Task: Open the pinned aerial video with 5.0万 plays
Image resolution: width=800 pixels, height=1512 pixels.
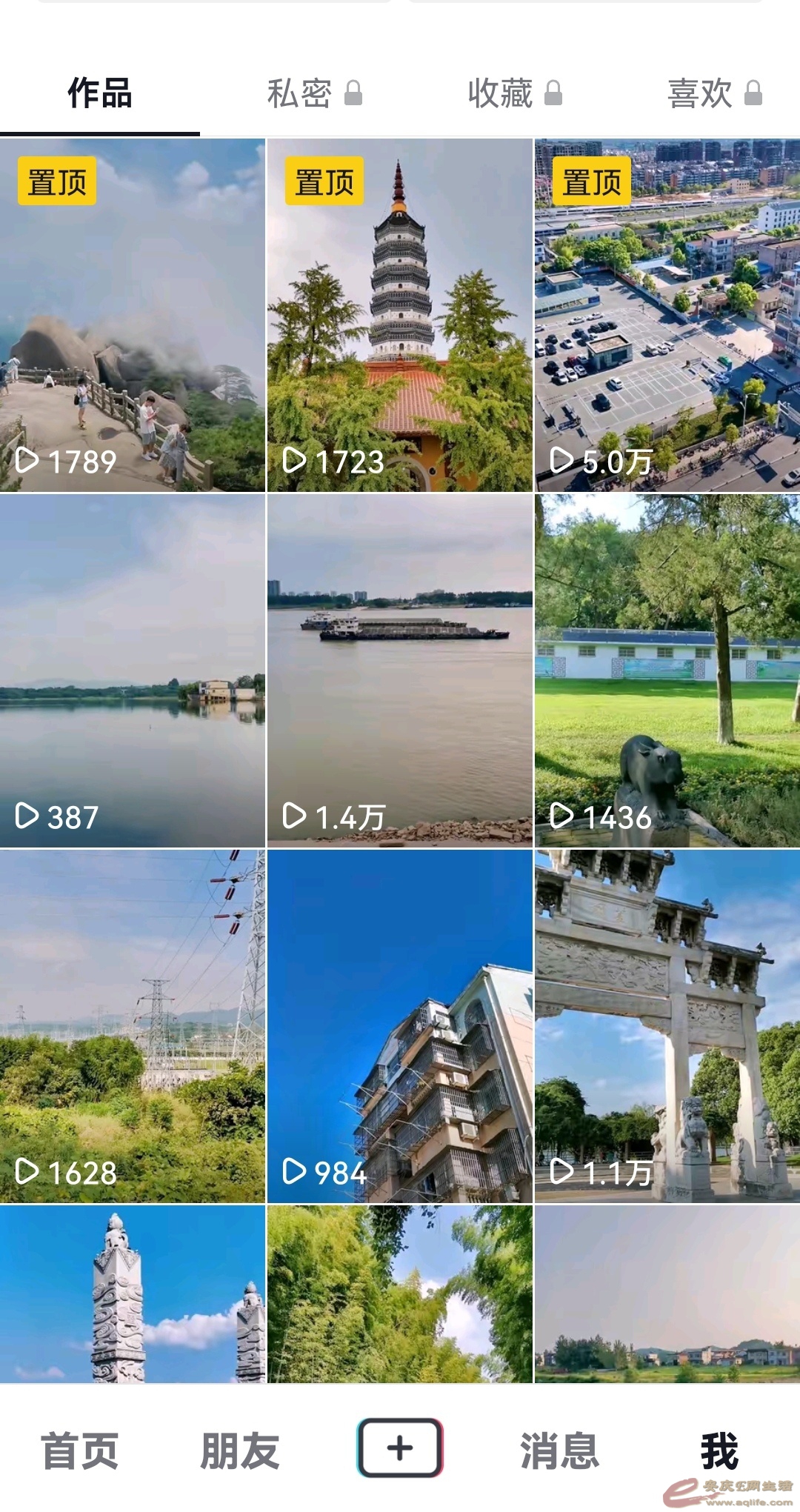Action: [x=667, y=315]
